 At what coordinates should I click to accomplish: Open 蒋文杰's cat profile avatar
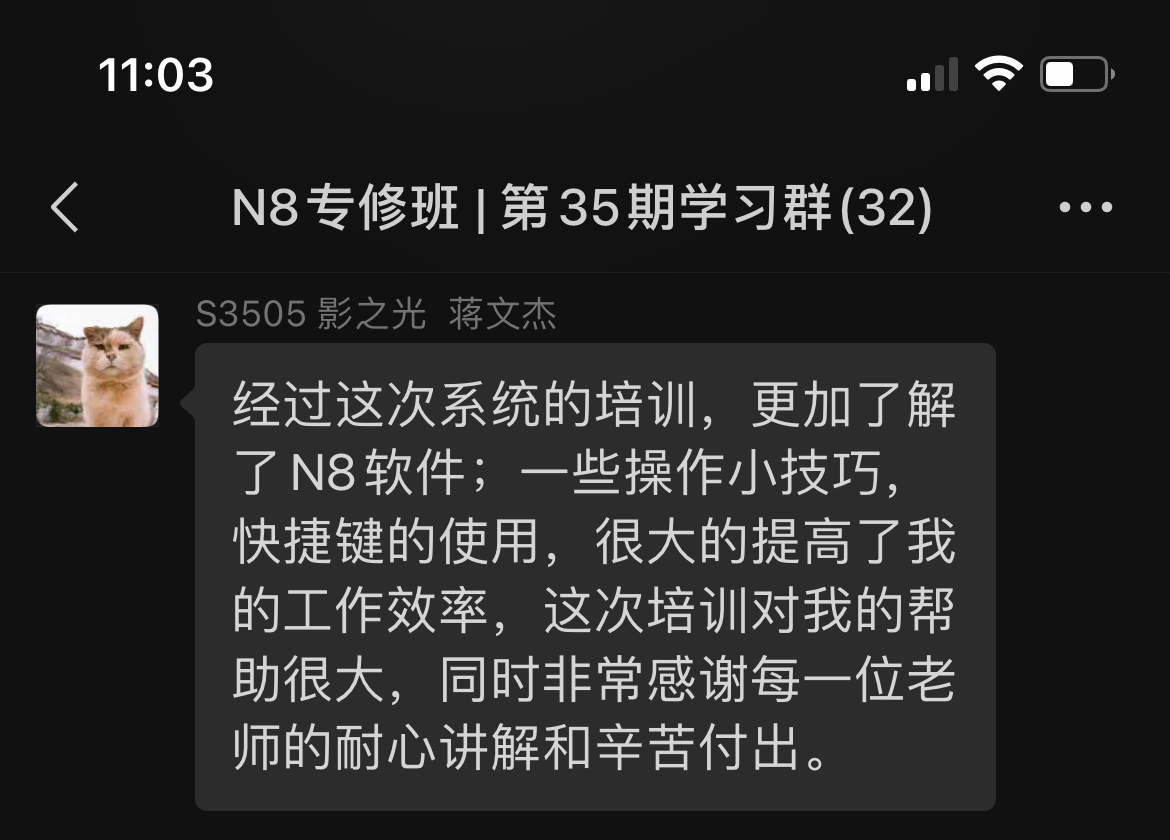click(98, 366)
